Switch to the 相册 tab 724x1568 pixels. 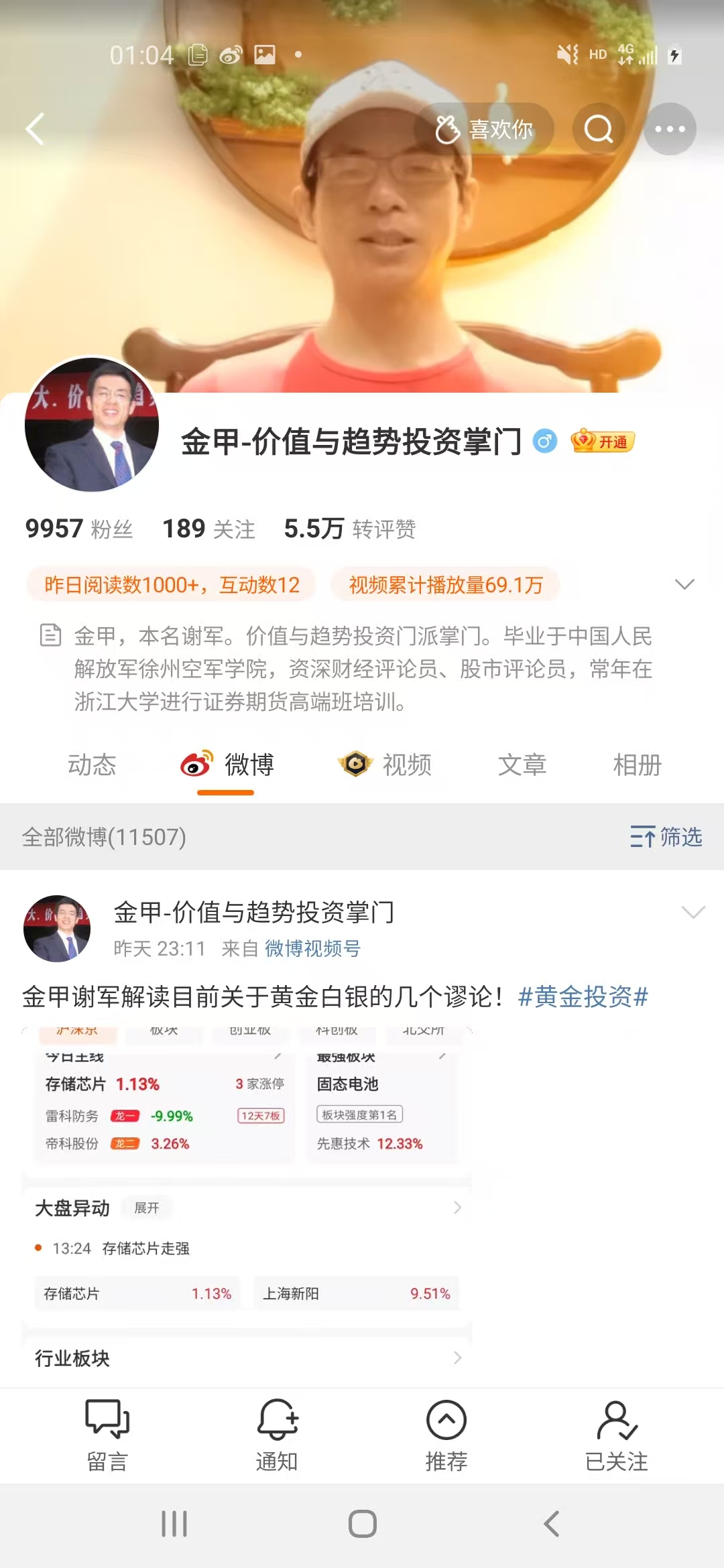(637, 765)
